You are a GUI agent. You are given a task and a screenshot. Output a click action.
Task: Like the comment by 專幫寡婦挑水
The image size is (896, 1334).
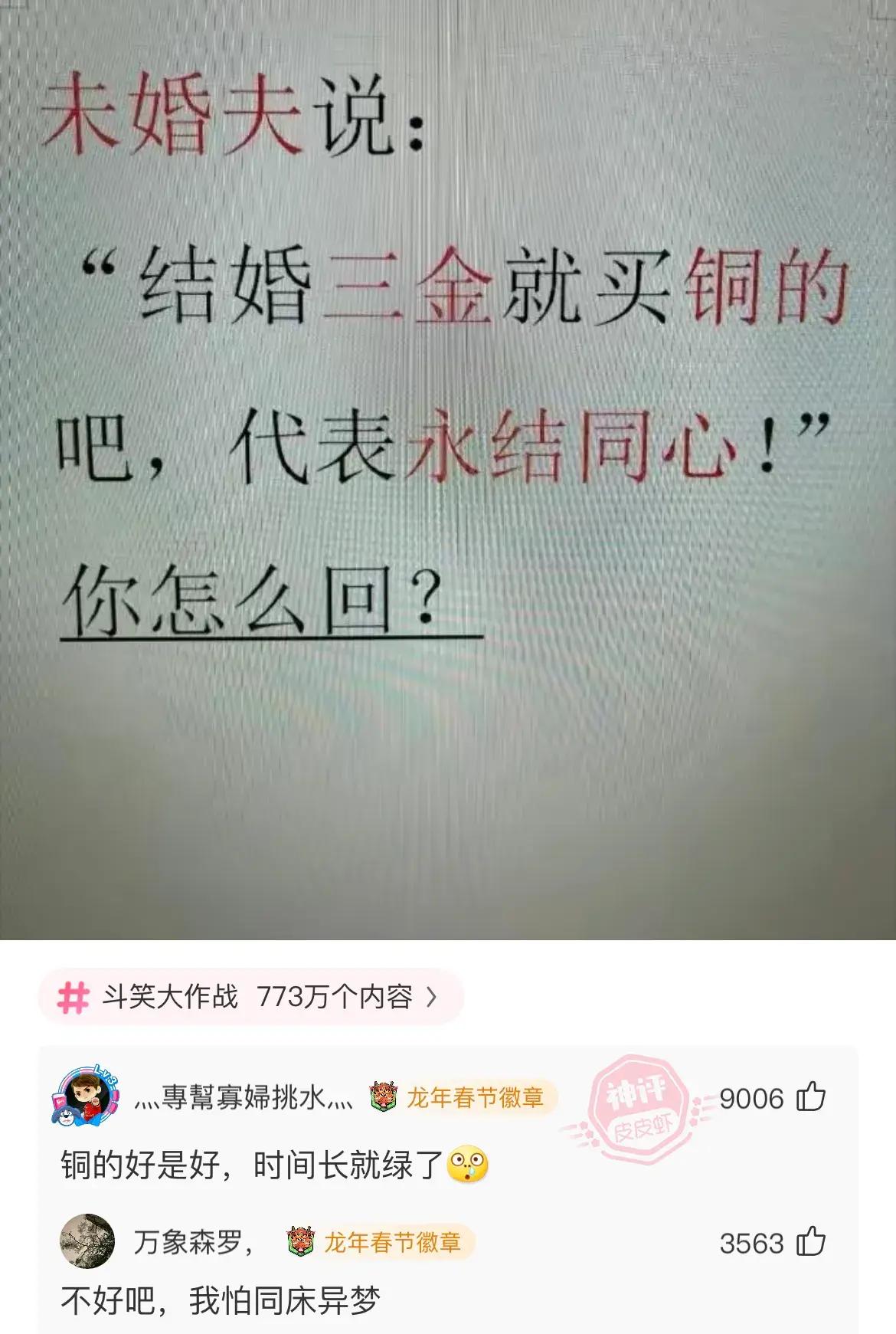coord(811,1098)
